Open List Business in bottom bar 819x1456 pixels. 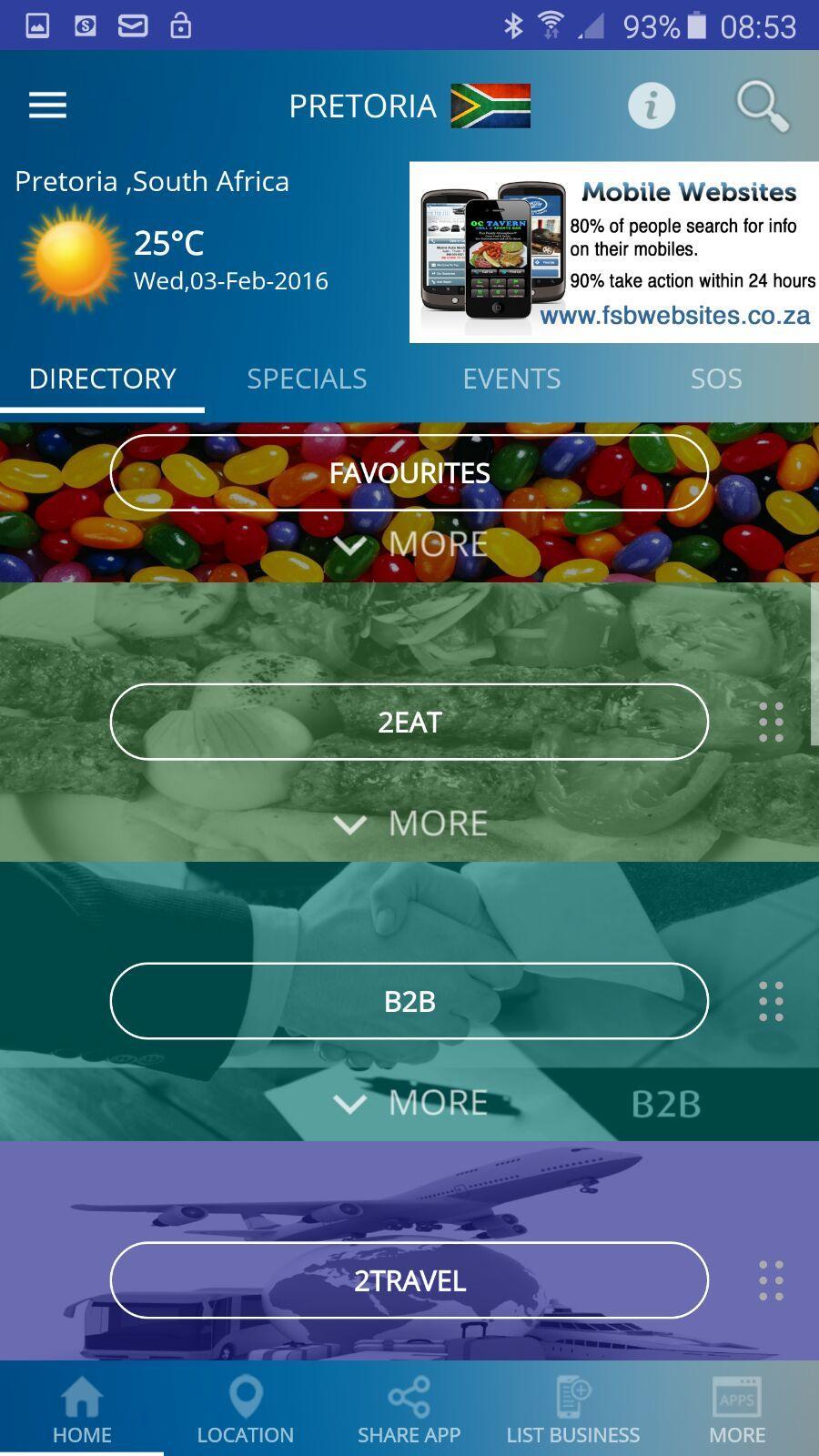[x=573, y=1409]
